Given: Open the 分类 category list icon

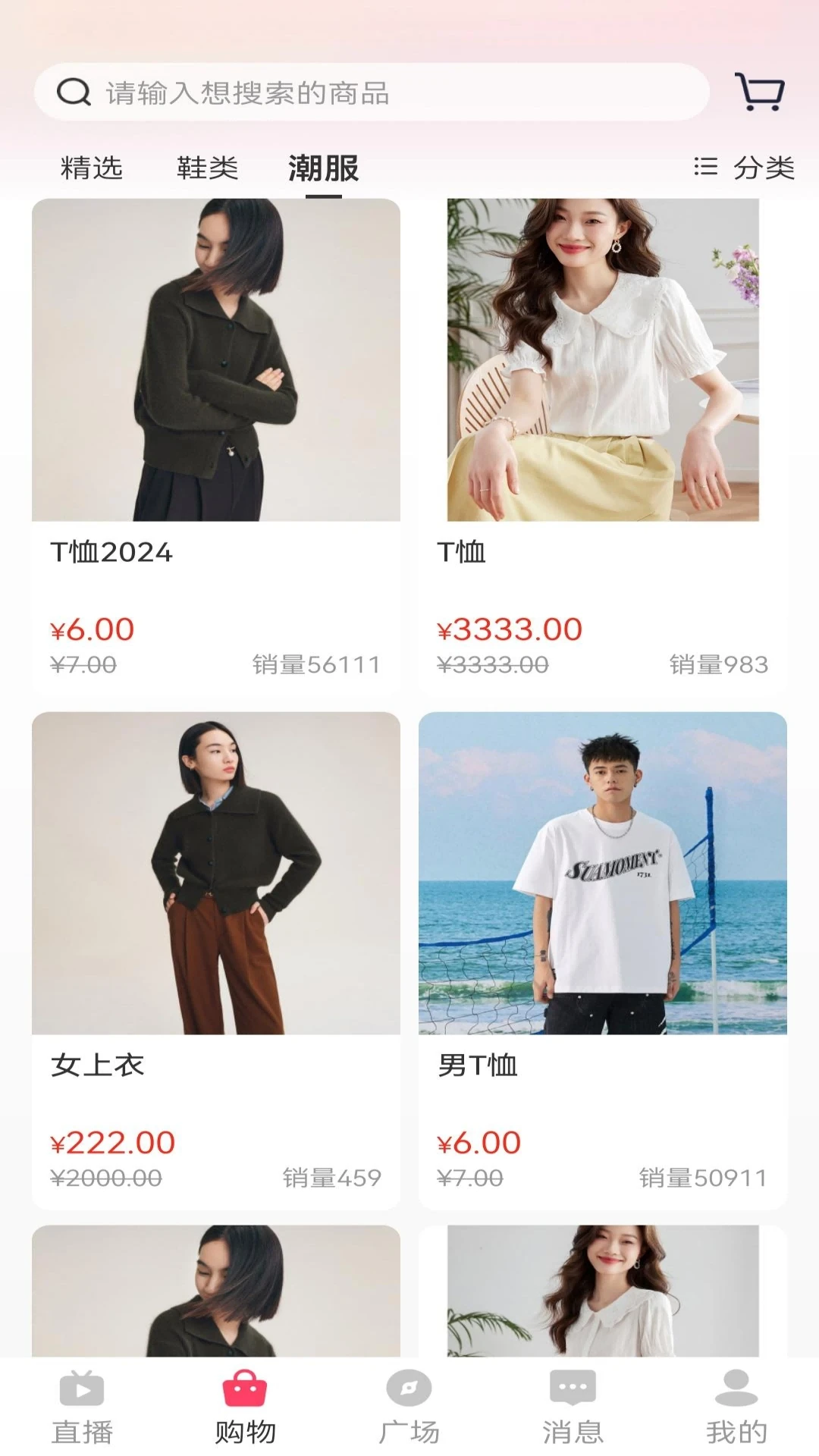Looking at the screenshot, I should (706, 168).
